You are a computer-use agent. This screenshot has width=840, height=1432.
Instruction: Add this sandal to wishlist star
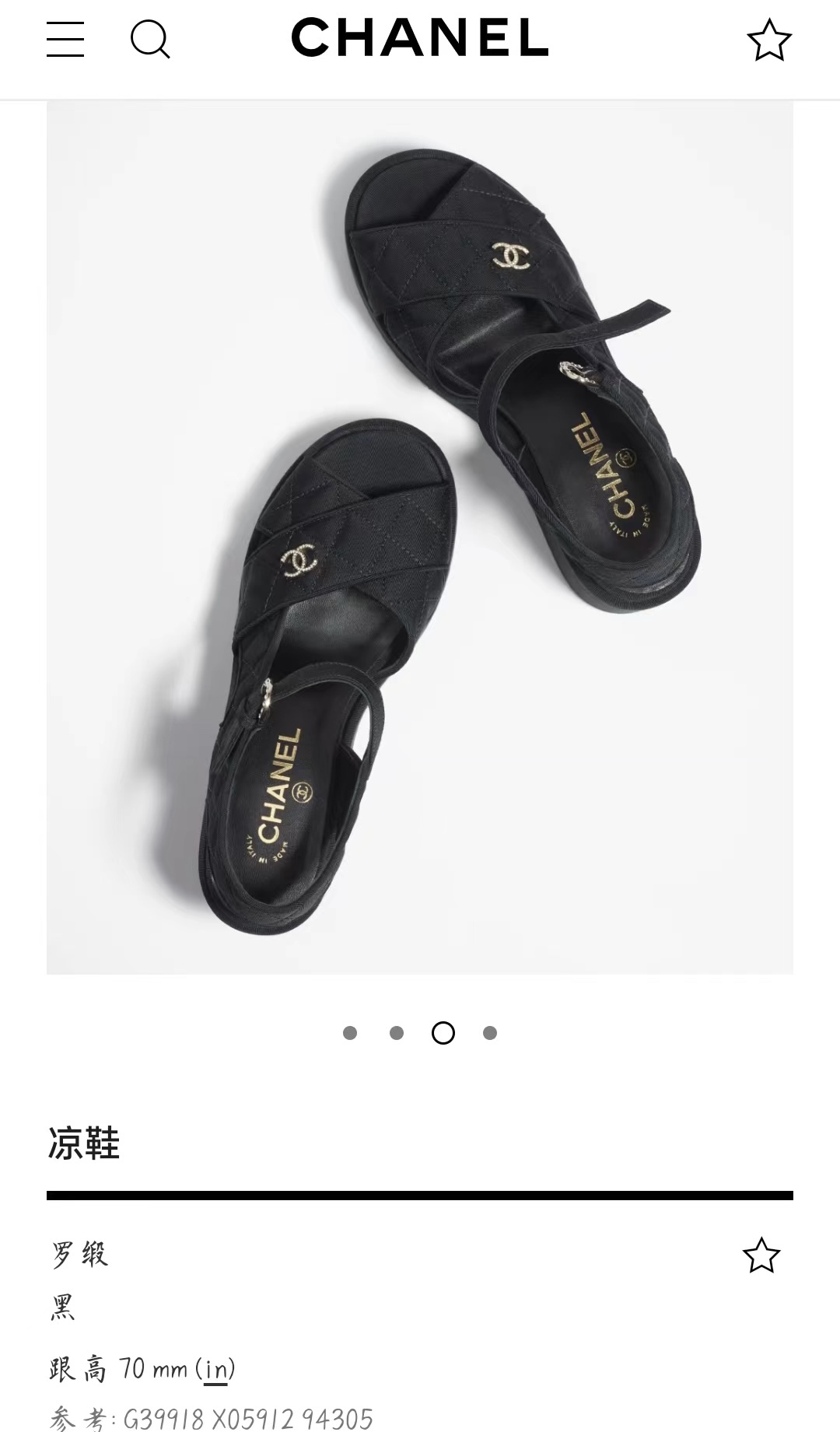[x=760, y=1255]
